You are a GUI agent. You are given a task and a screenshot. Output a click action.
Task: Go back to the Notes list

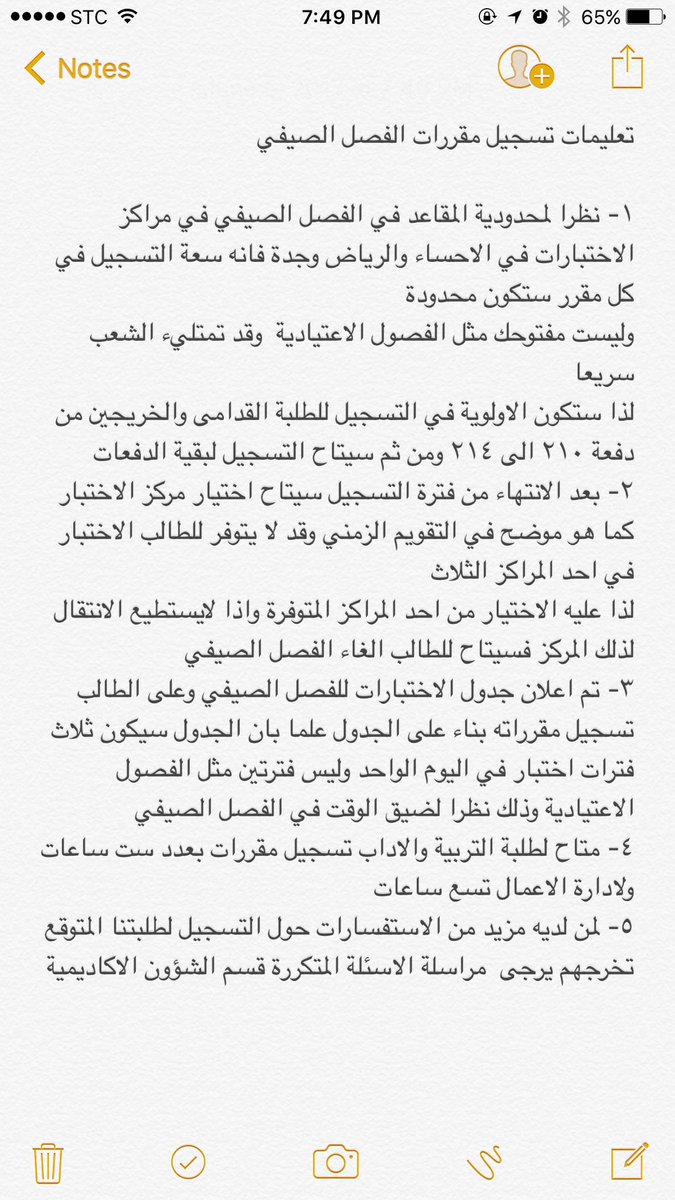click(x=76, y=69)
